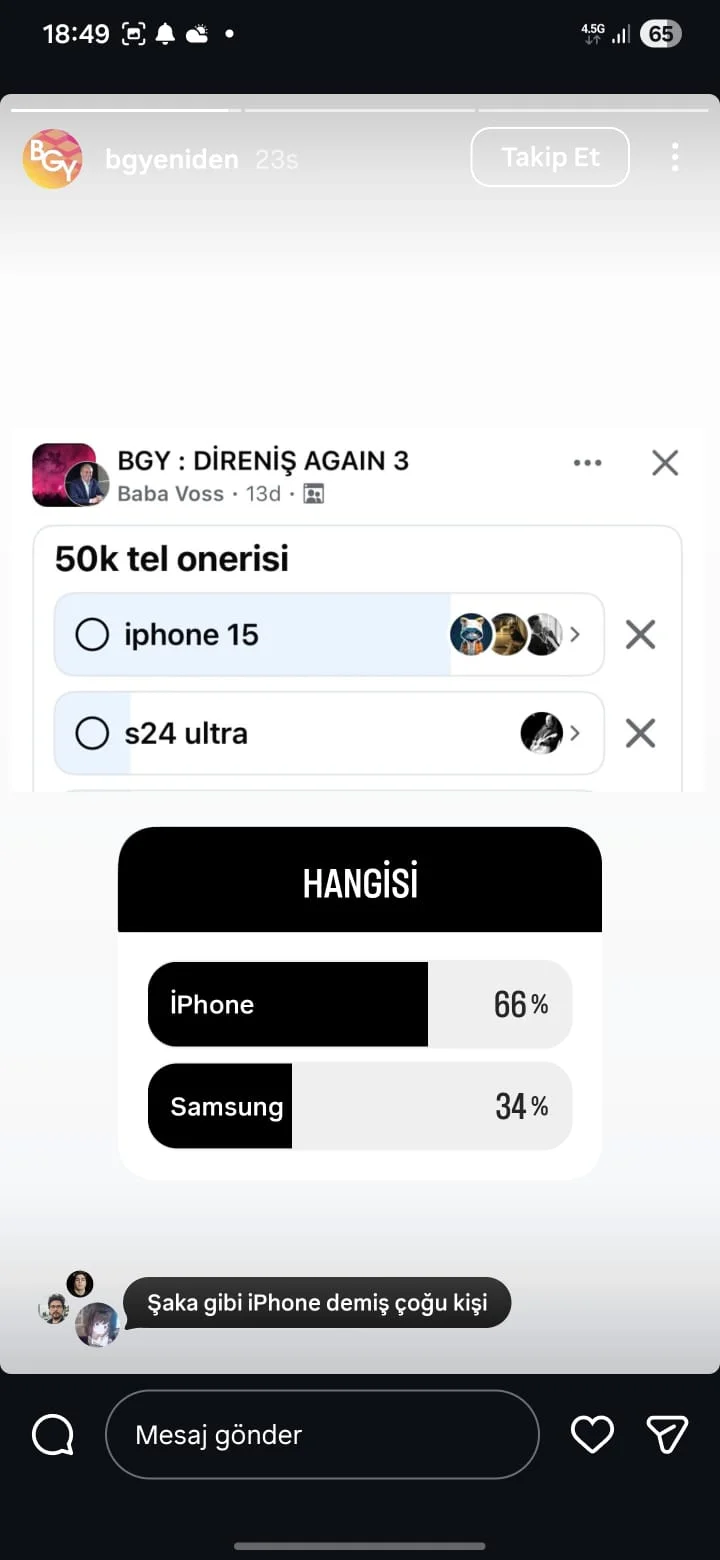
Task: Like this story with the heart
Action: 592,1435
